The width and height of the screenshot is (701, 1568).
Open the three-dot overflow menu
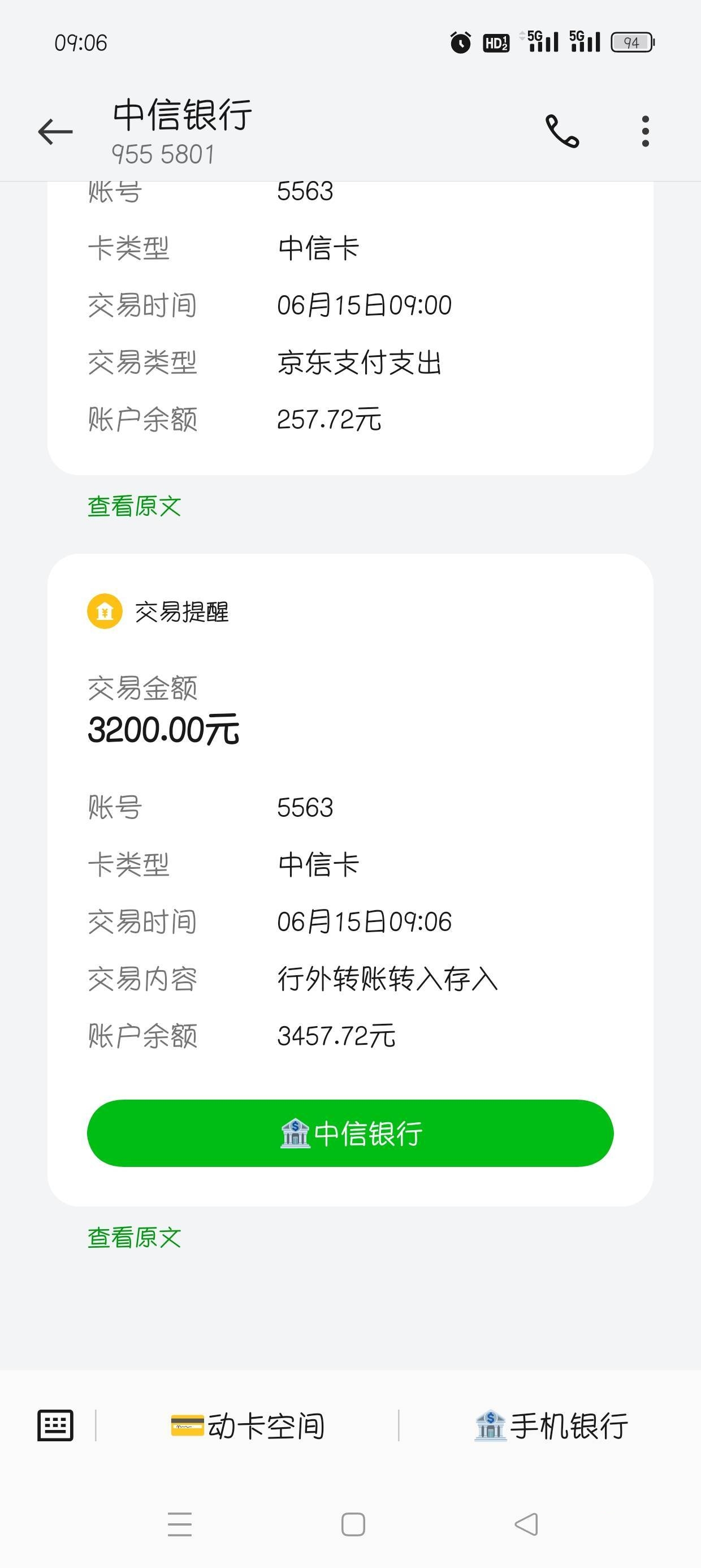pos(645,131)
